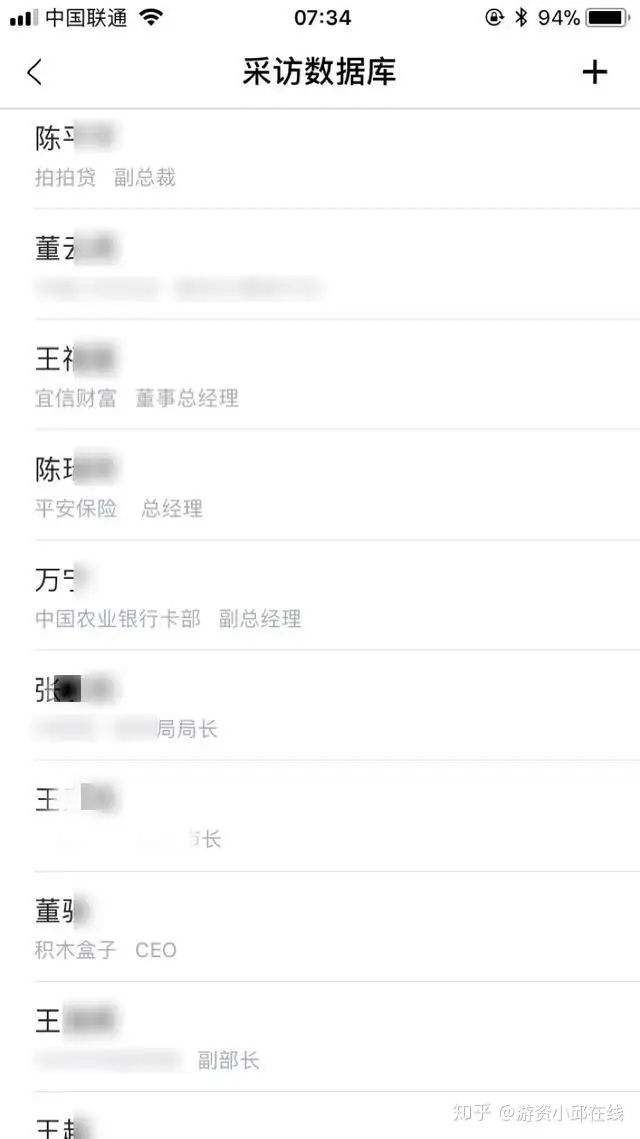Select the 平安保险 总经理 contact
640x1139 pixels.
320,485
